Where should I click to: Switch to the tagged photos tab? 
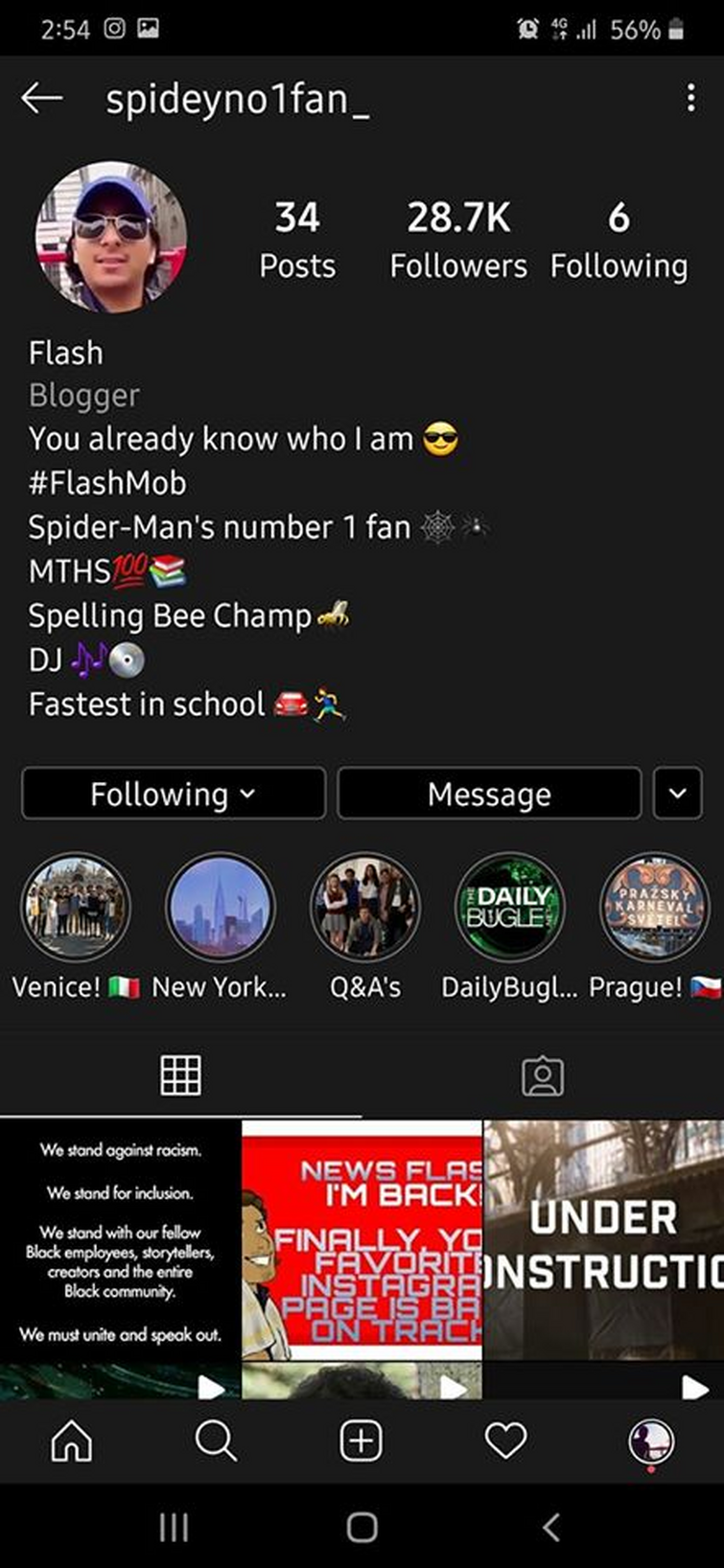(543, 1075)
